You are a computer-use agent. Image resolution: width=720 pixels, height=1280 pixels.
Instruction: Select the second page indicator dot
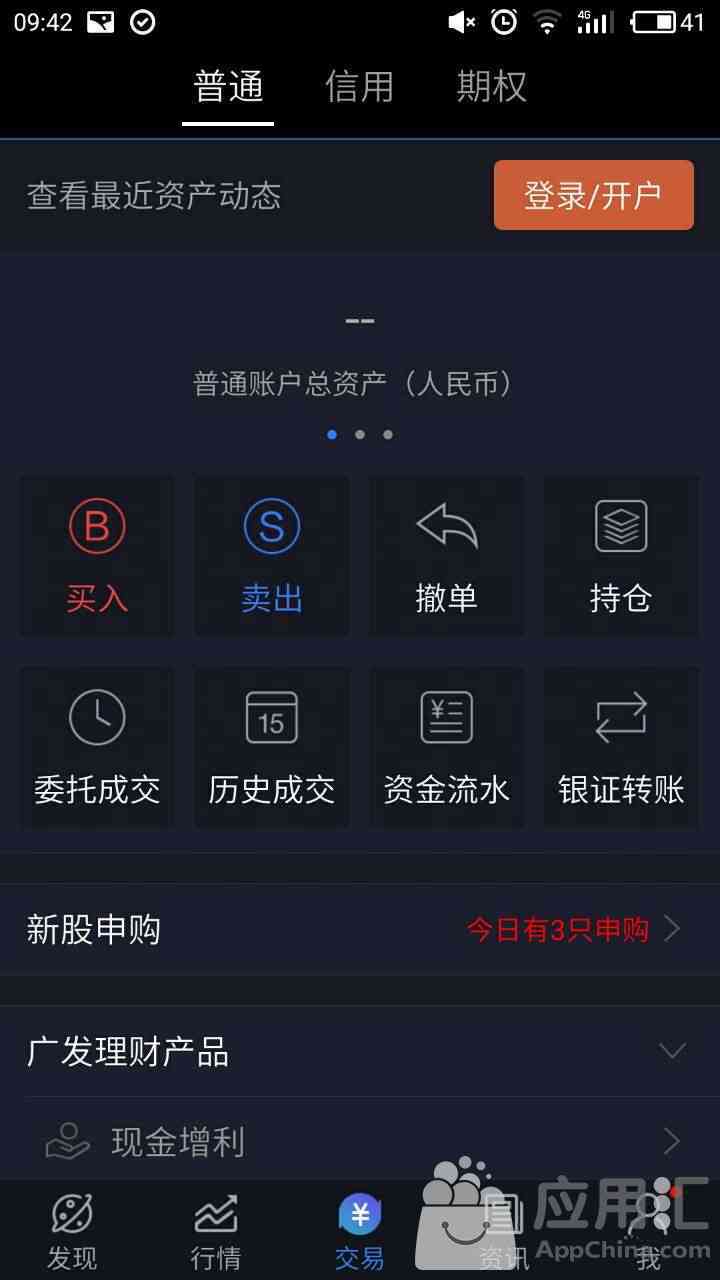(360, 435)
